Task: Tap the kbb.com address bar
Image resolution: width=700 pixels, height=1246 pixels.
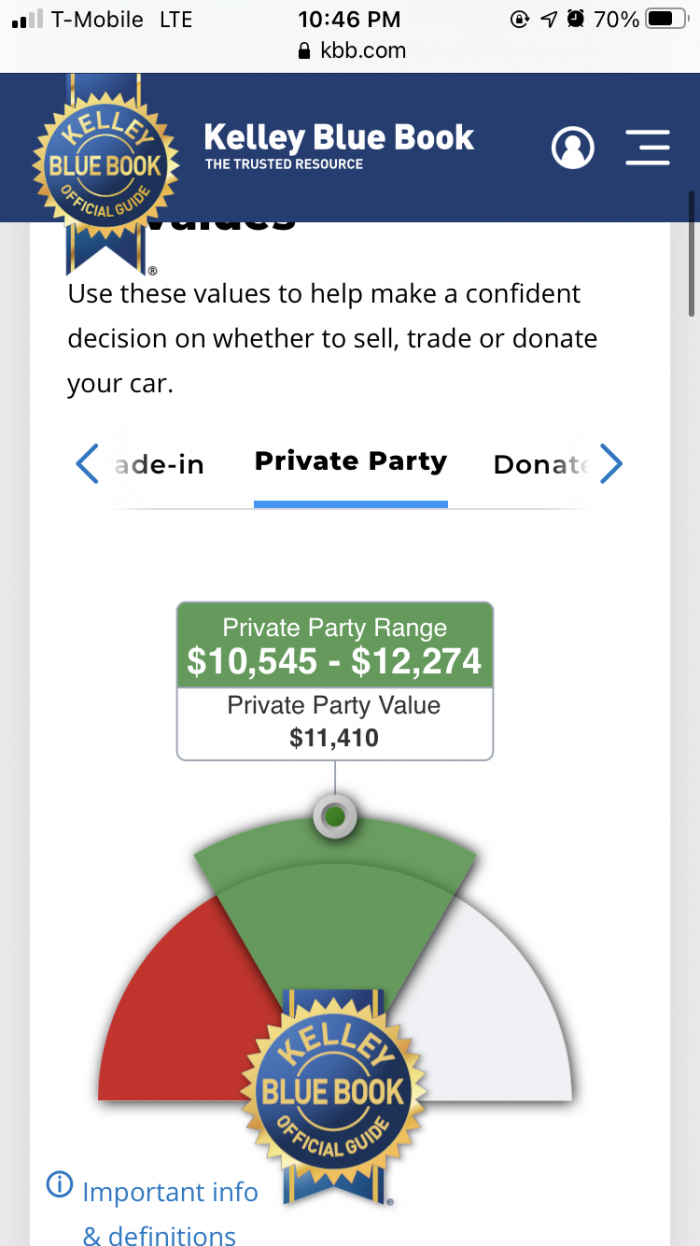Action: click(349, 50)
